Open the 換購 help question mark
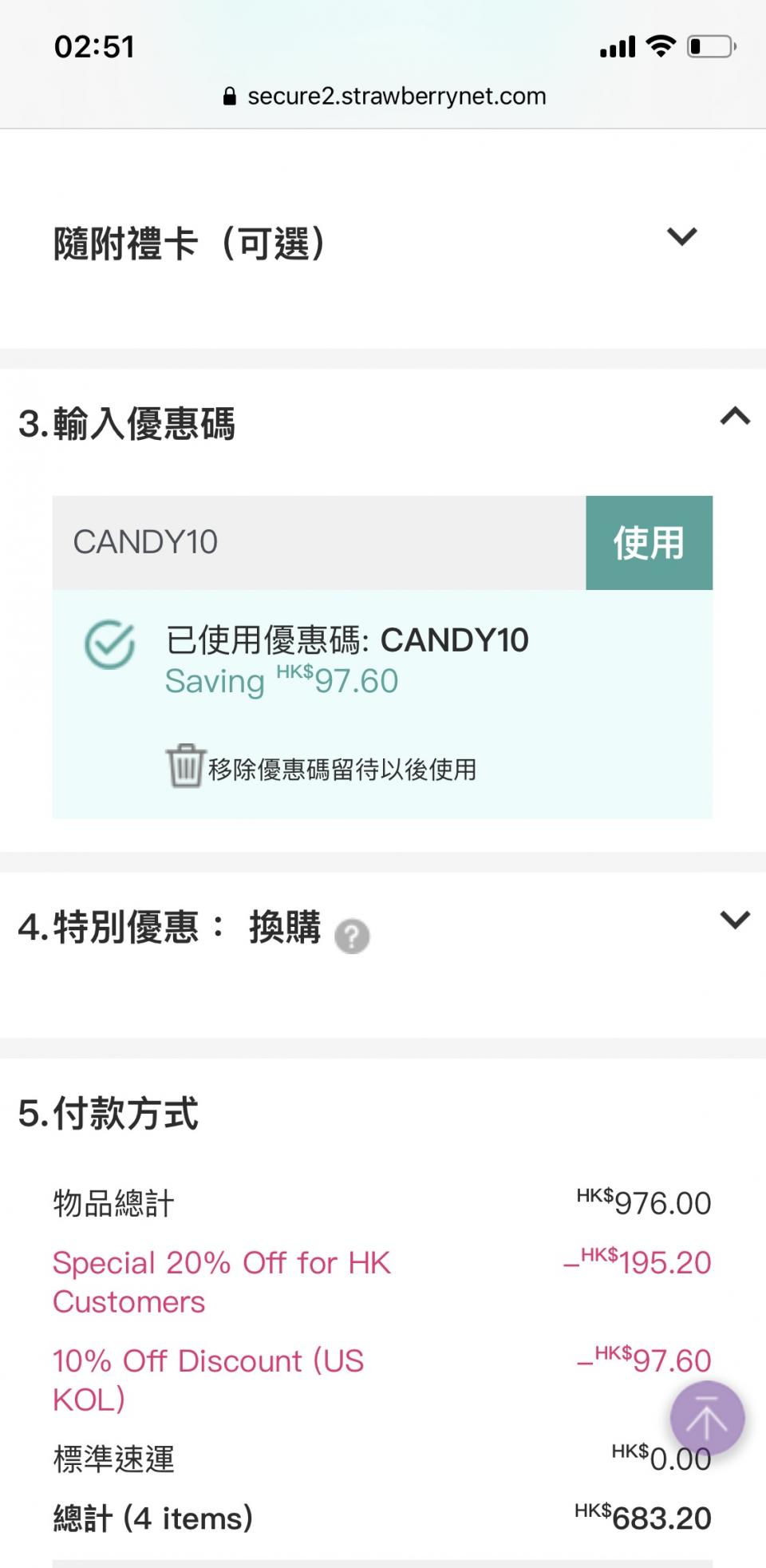 (352, 936)
